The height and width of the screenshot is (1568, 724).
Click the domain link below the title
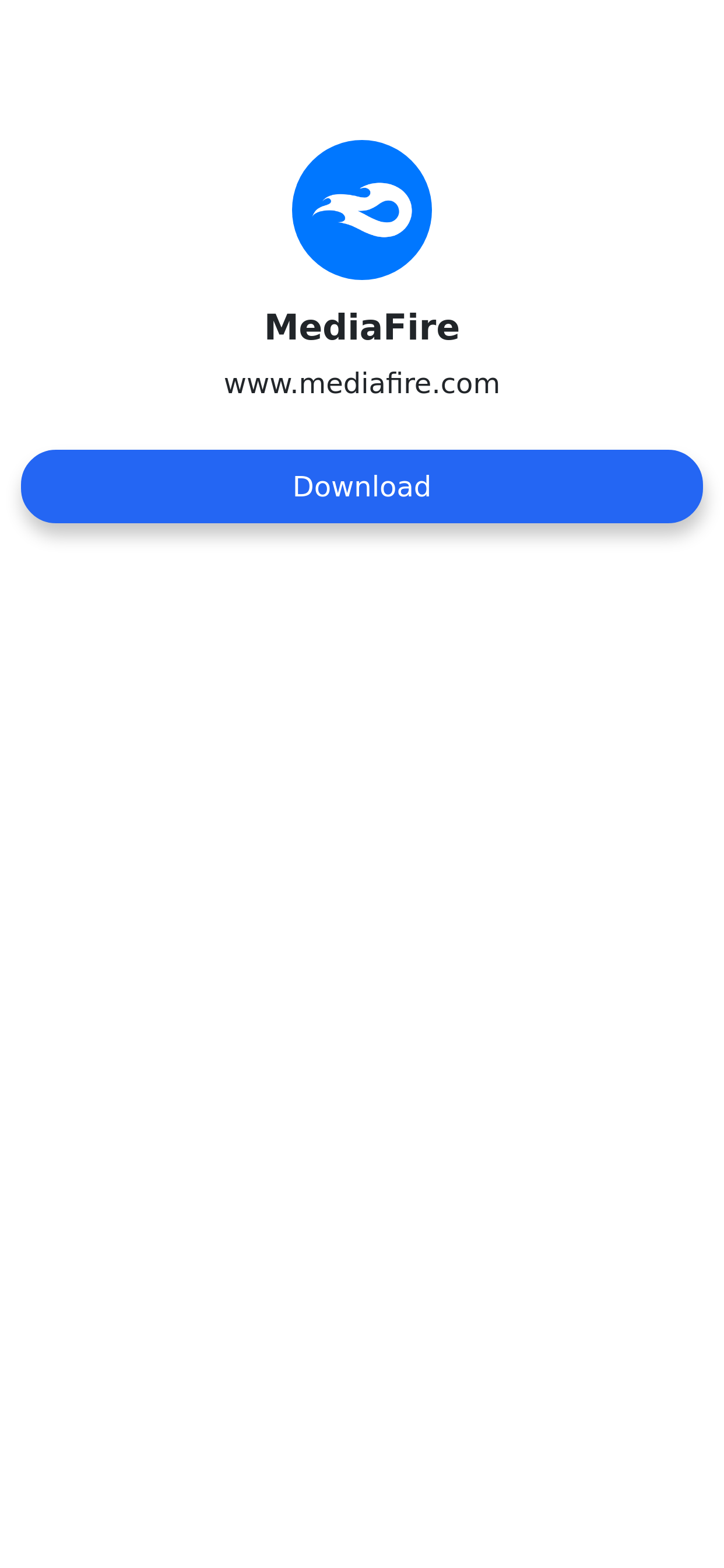point(362,383)
